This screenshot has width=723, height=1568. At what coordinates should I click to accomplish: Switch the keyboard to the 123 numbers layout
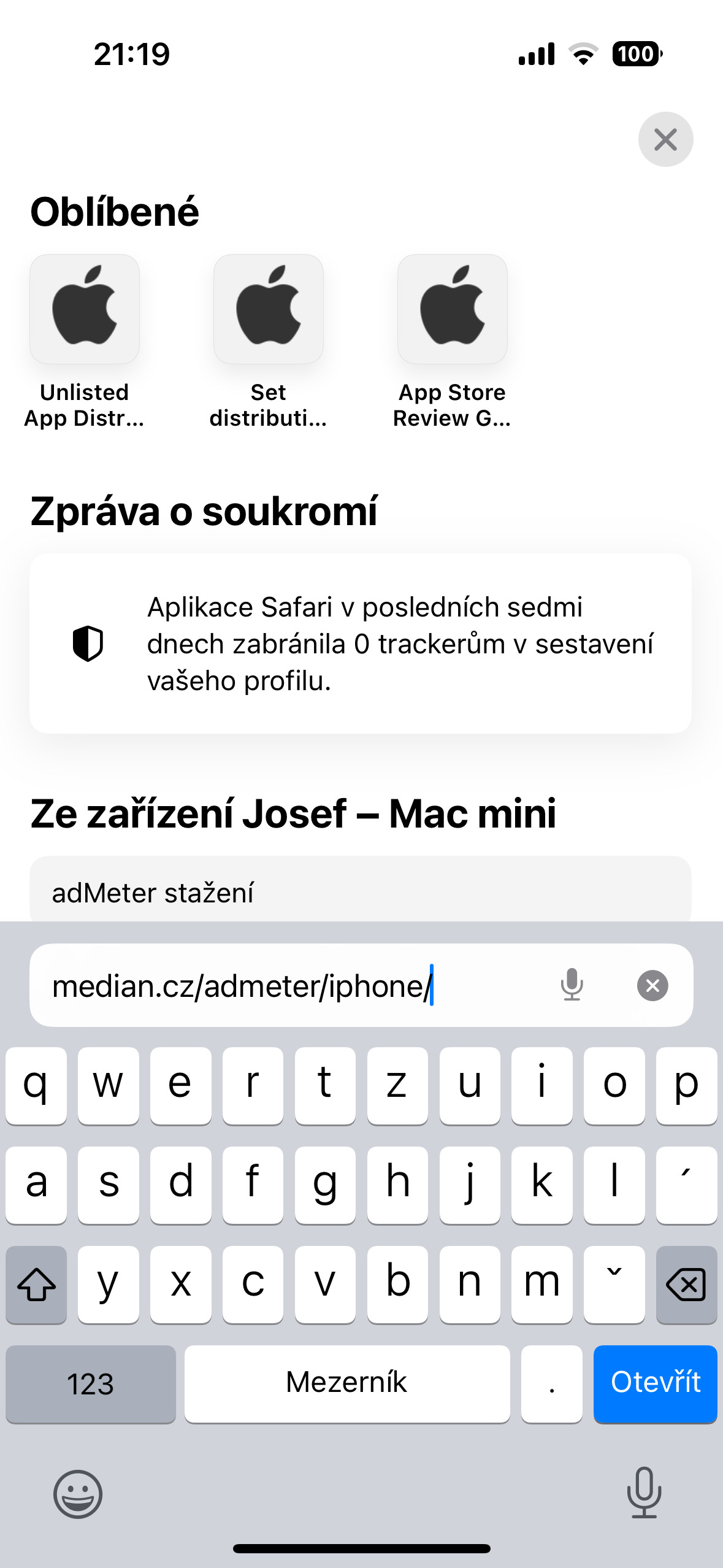point(91,1384)
